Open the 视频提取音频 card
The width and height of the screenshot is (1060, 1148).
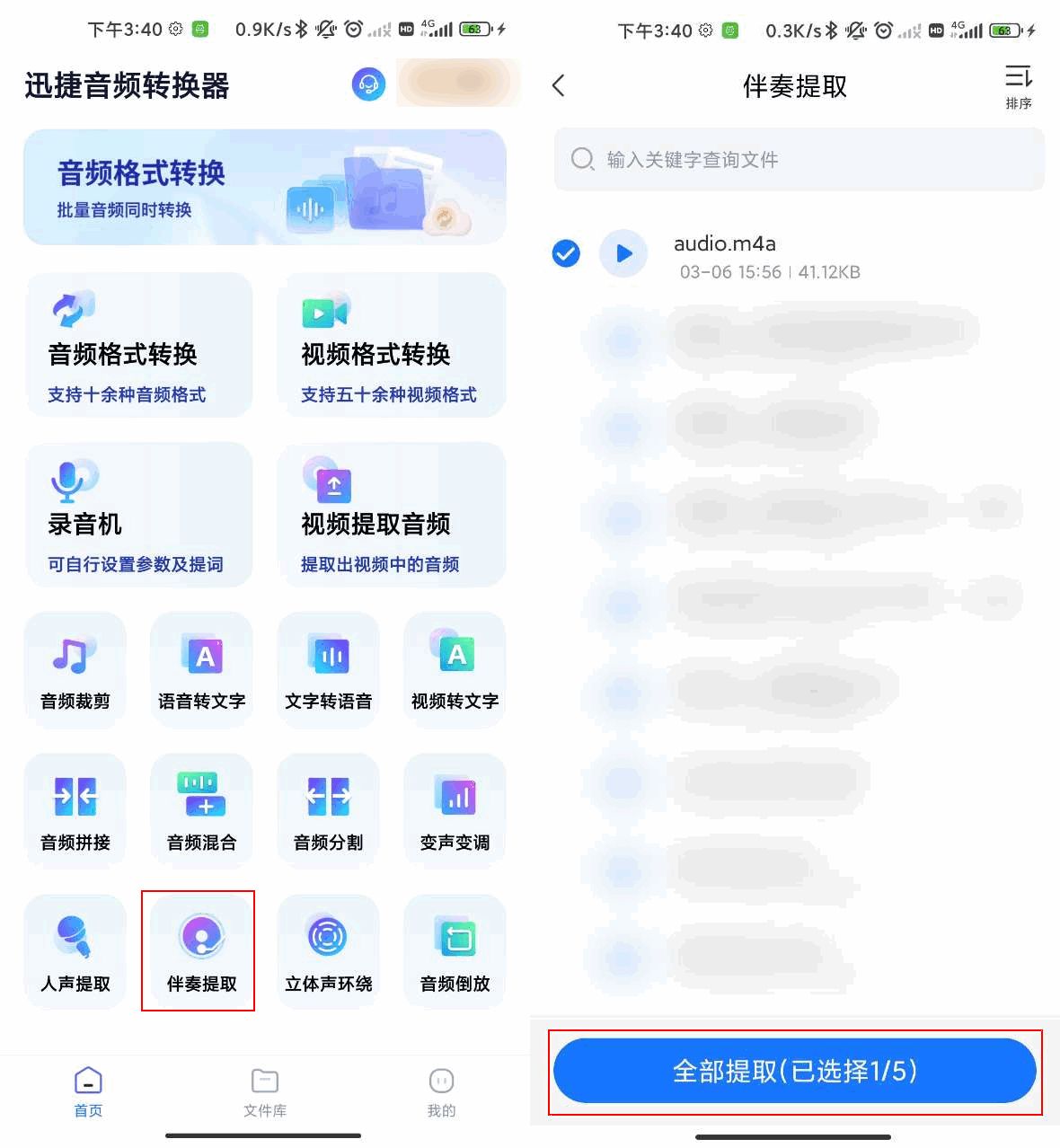tap(391, 515)
